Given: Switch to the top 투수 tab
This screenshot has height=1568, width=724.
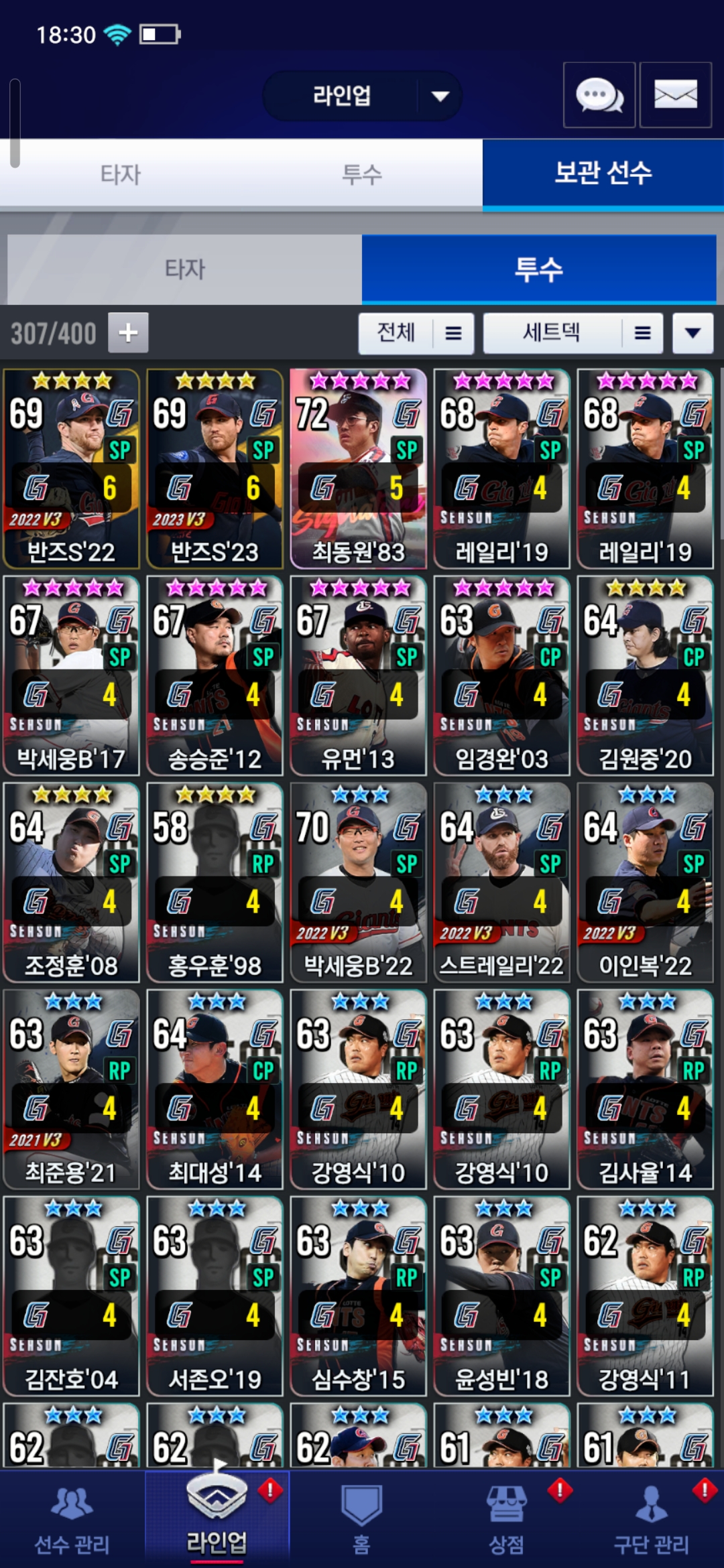Looking at the screenshot, I should point(362,175).
